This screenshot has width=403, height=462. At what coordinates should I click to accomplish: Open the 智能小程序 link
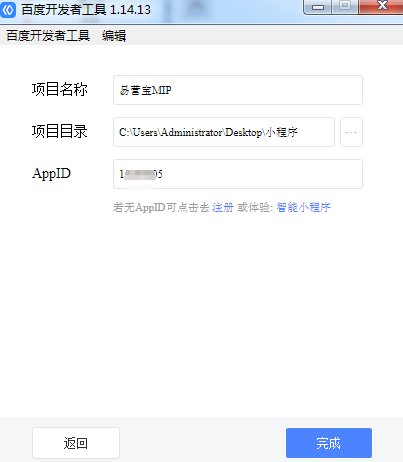[303, 207]
